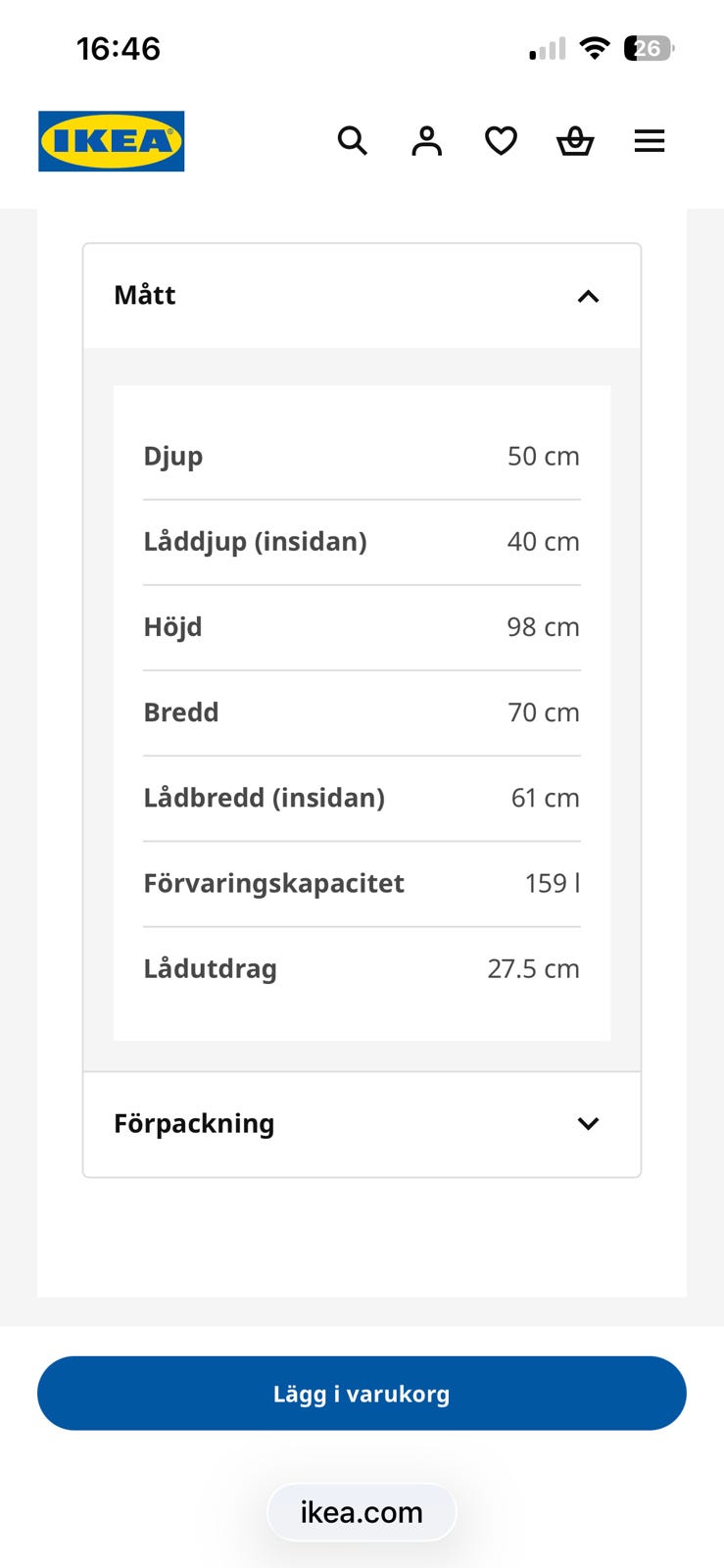Tap the ikea.com address pill
The width and height of the screenshot is (724, 1568).
[x=362, y=1512]
